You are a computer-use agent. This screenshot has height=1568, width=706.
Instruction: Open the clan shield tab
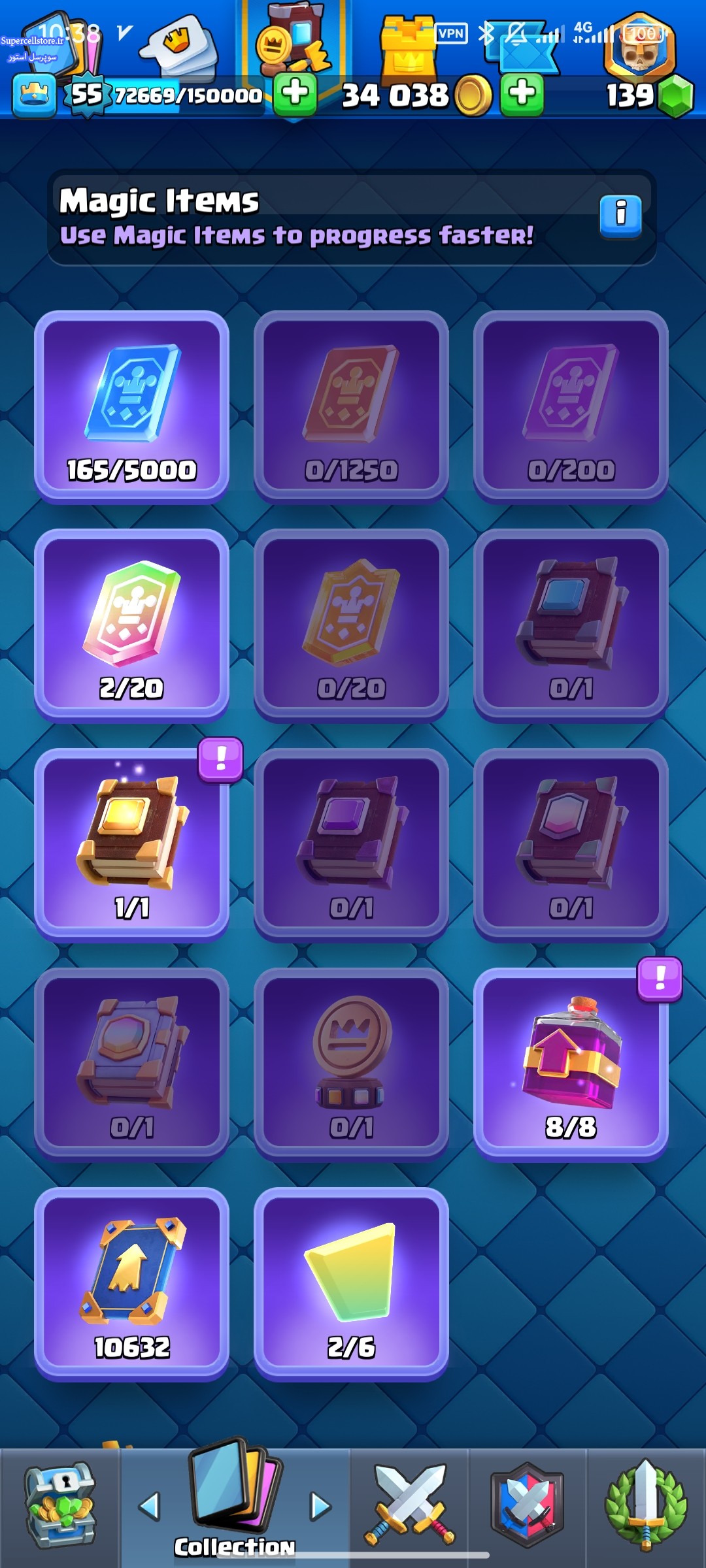click(x=527, y=1505)
